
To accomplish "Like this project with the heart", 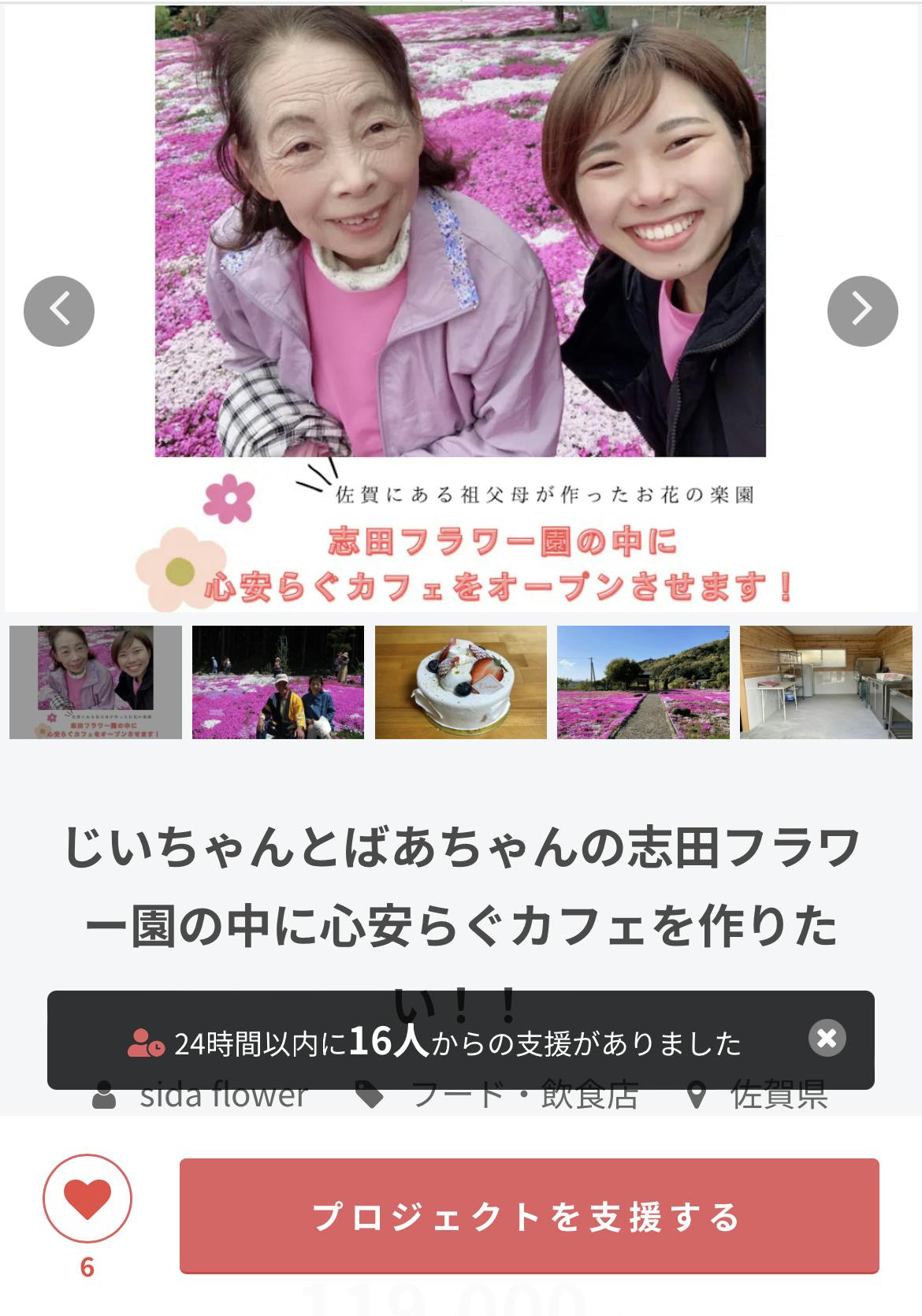I will point(87,1198).
